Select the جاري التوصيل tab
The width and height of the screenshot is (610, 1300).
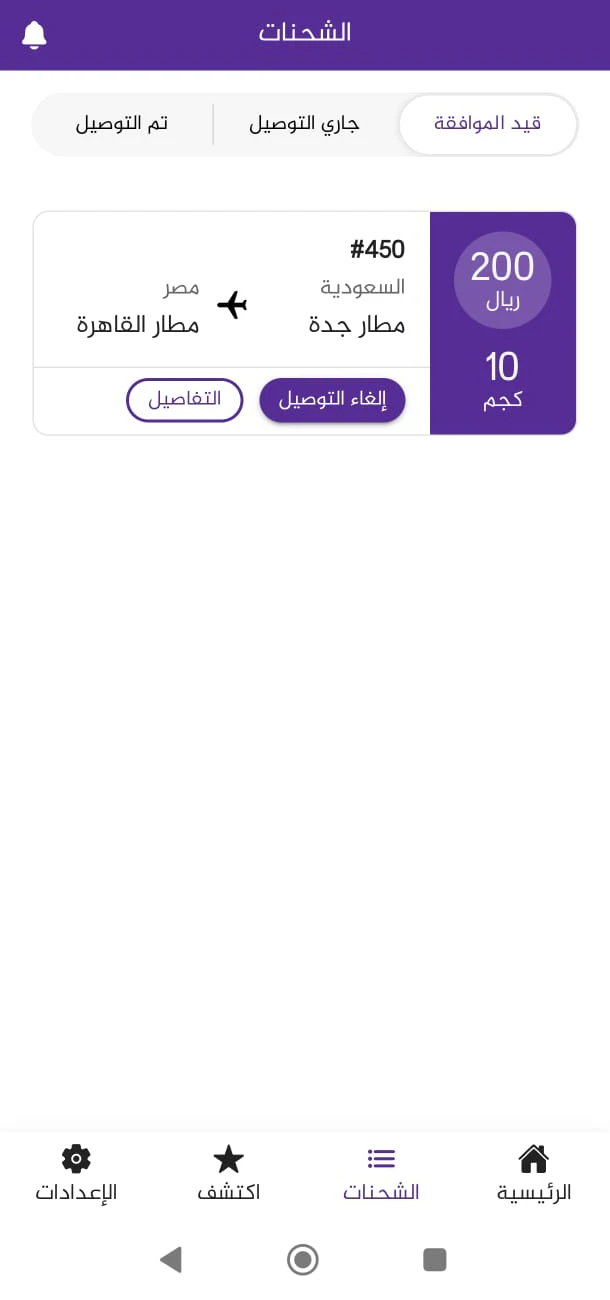click(x=304, y=125)
